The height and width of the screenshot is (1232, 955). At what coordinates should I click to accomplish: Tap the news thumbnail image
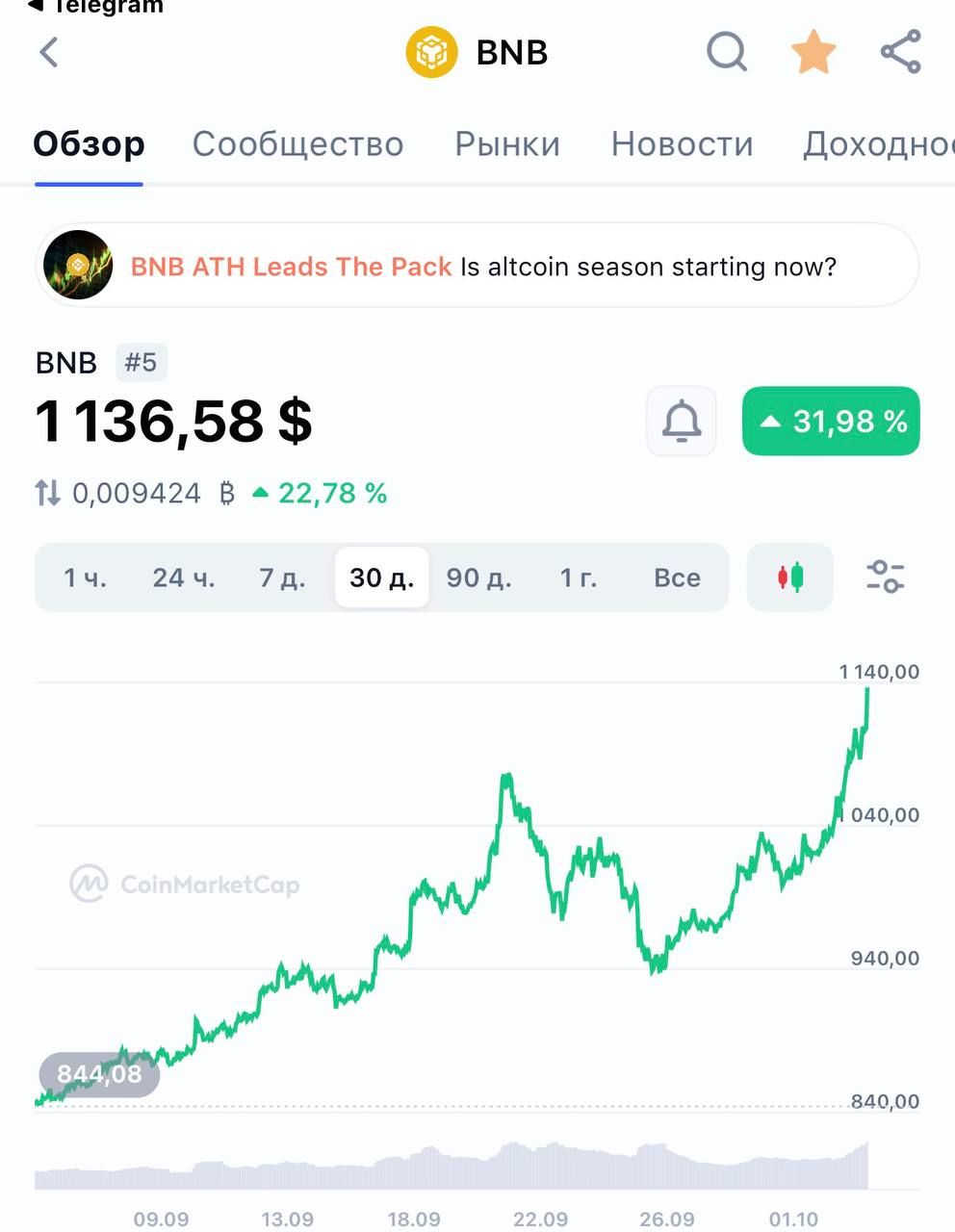click(x=78, y=265)
